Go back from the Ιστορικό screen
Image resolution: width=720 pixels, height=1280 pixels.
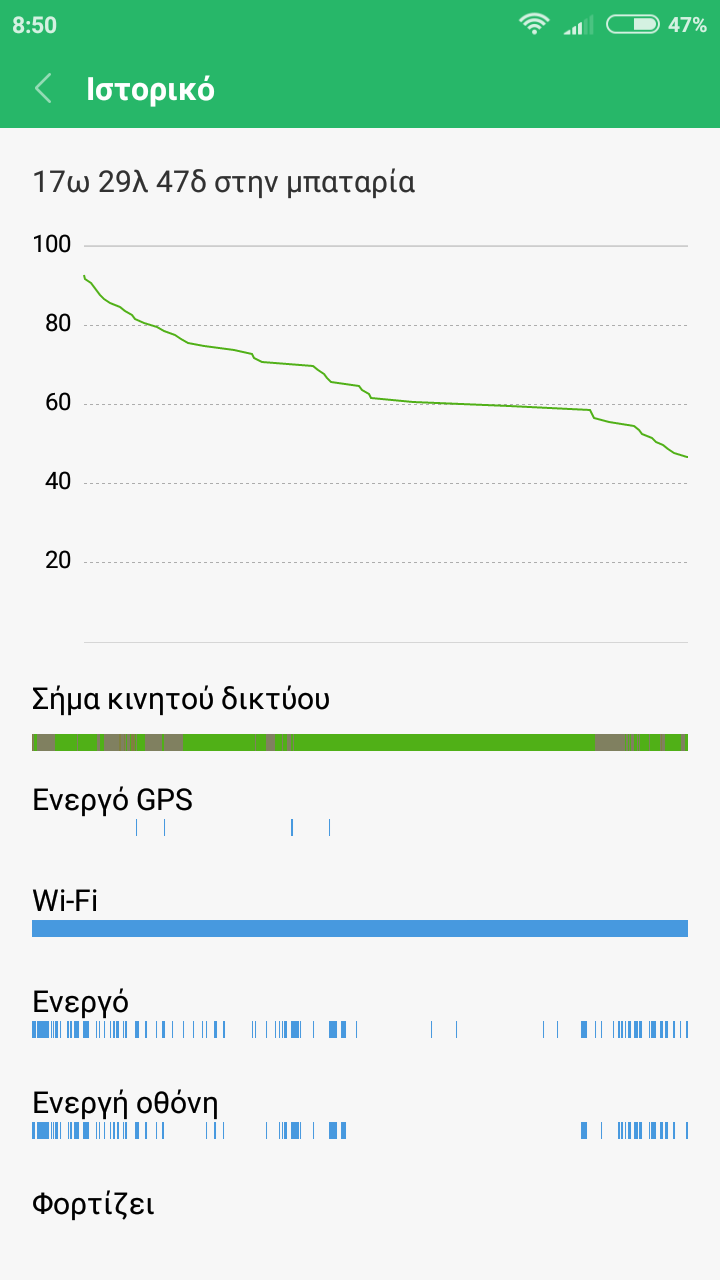pos(43,89)
